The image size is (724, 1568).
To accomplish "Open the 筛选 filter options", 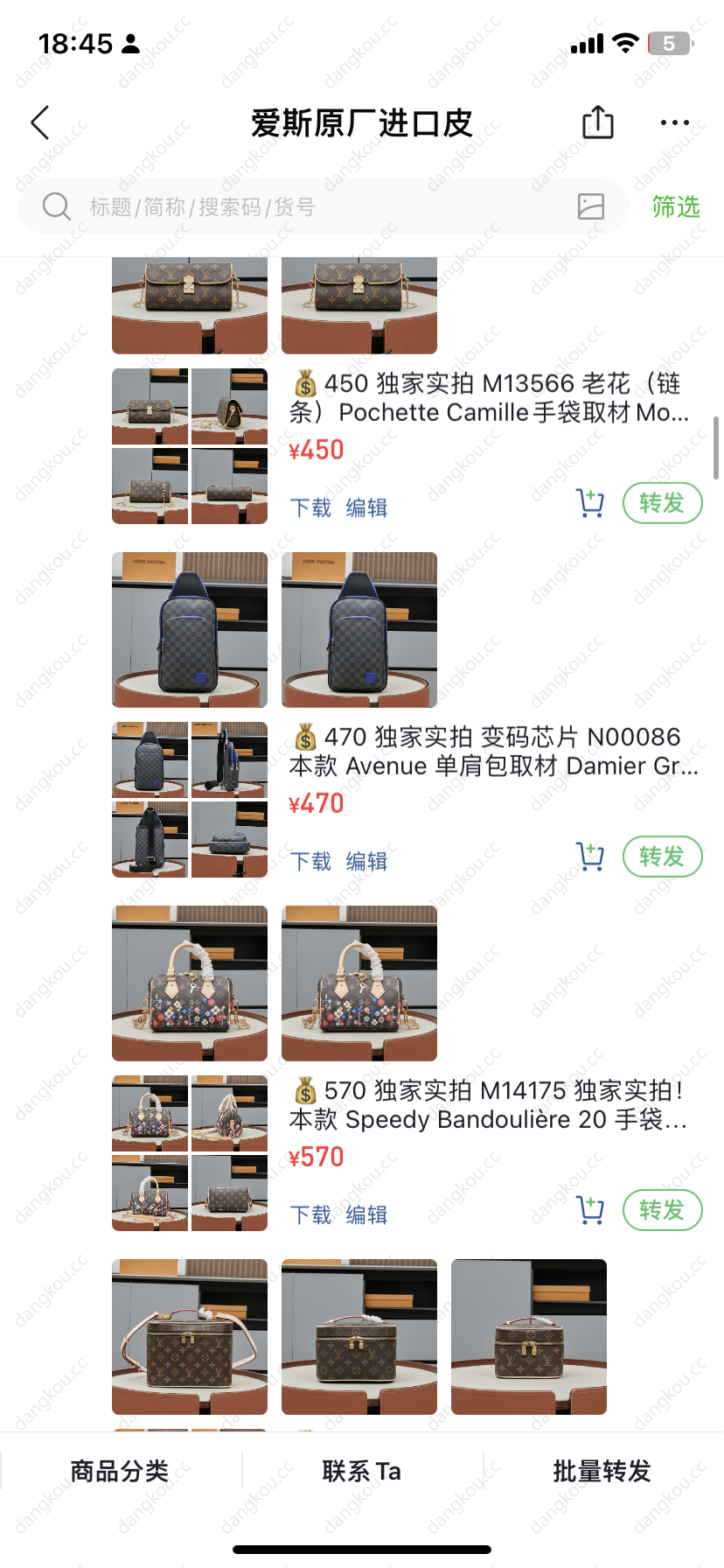I will coord(676,207).
